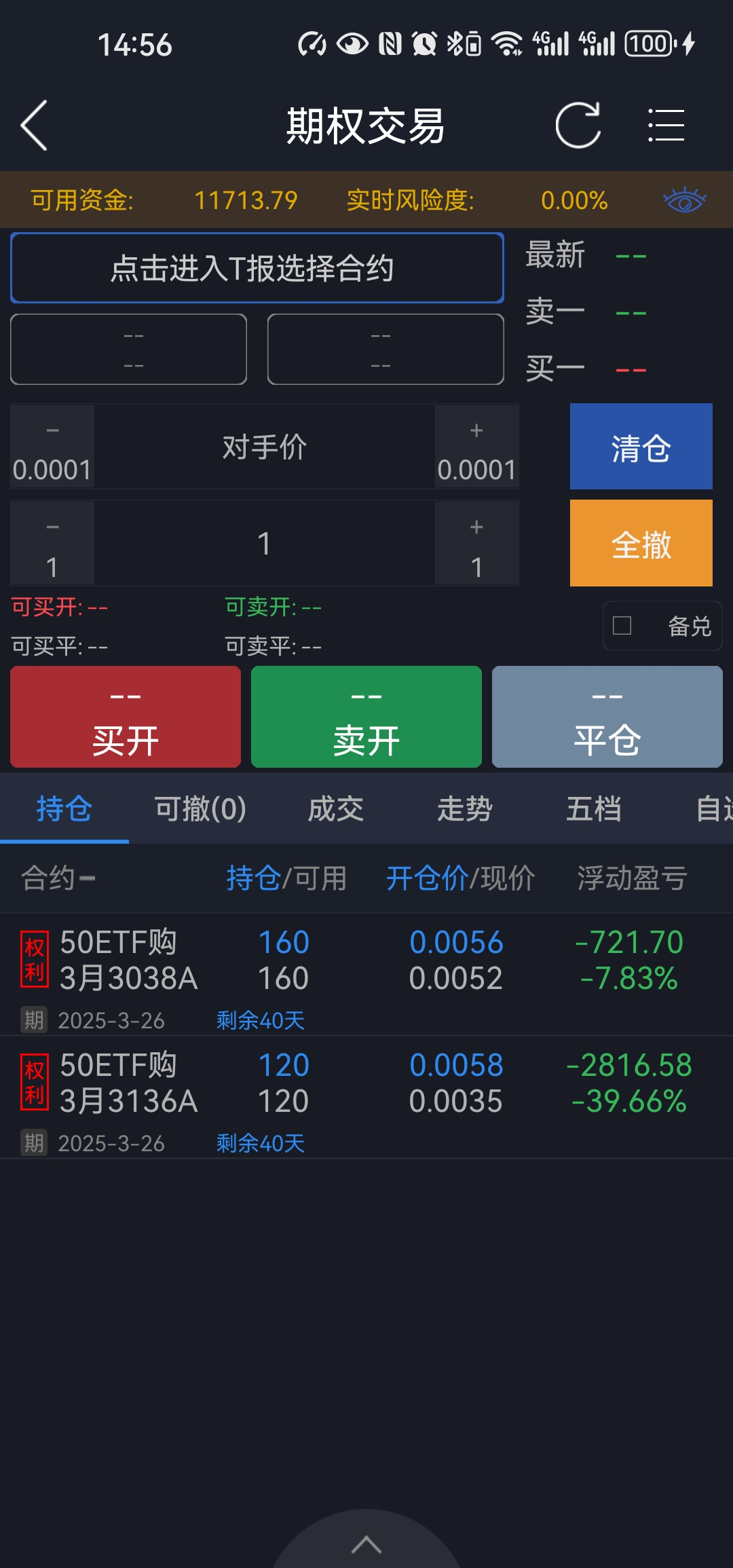Refresh the trading data
Screen dimensions: 733x1568
point(578,126)
